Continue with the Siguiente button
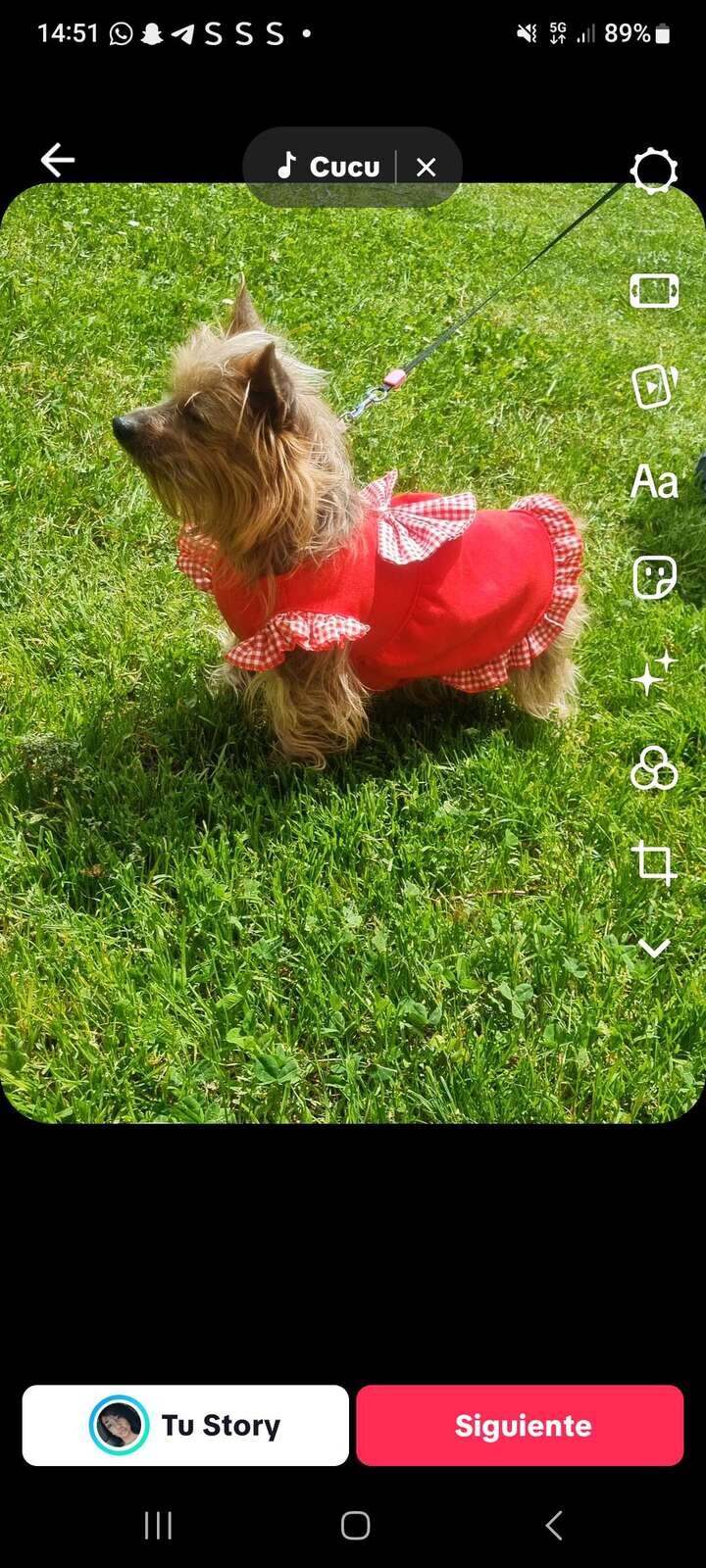The width and height of the screenshot is (706, 1568). point(520,1425)
